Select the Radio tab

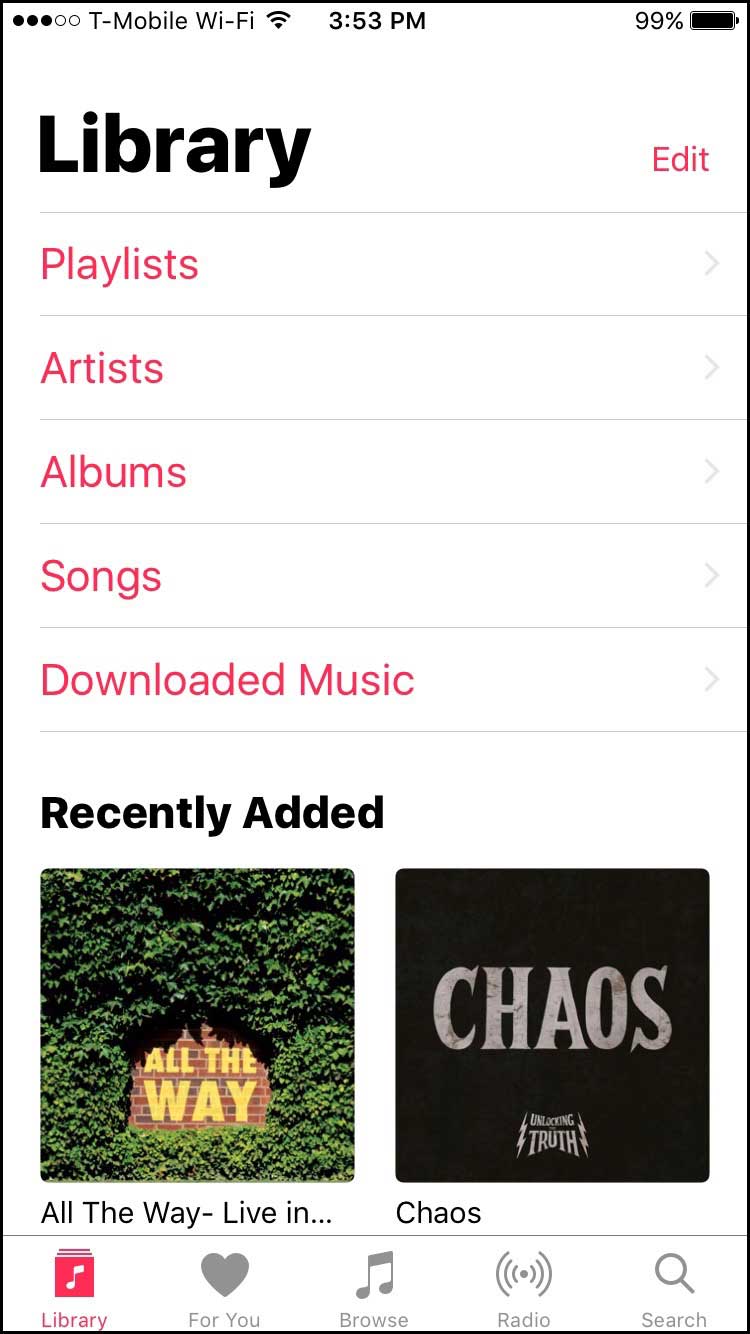pos(524,1288)
